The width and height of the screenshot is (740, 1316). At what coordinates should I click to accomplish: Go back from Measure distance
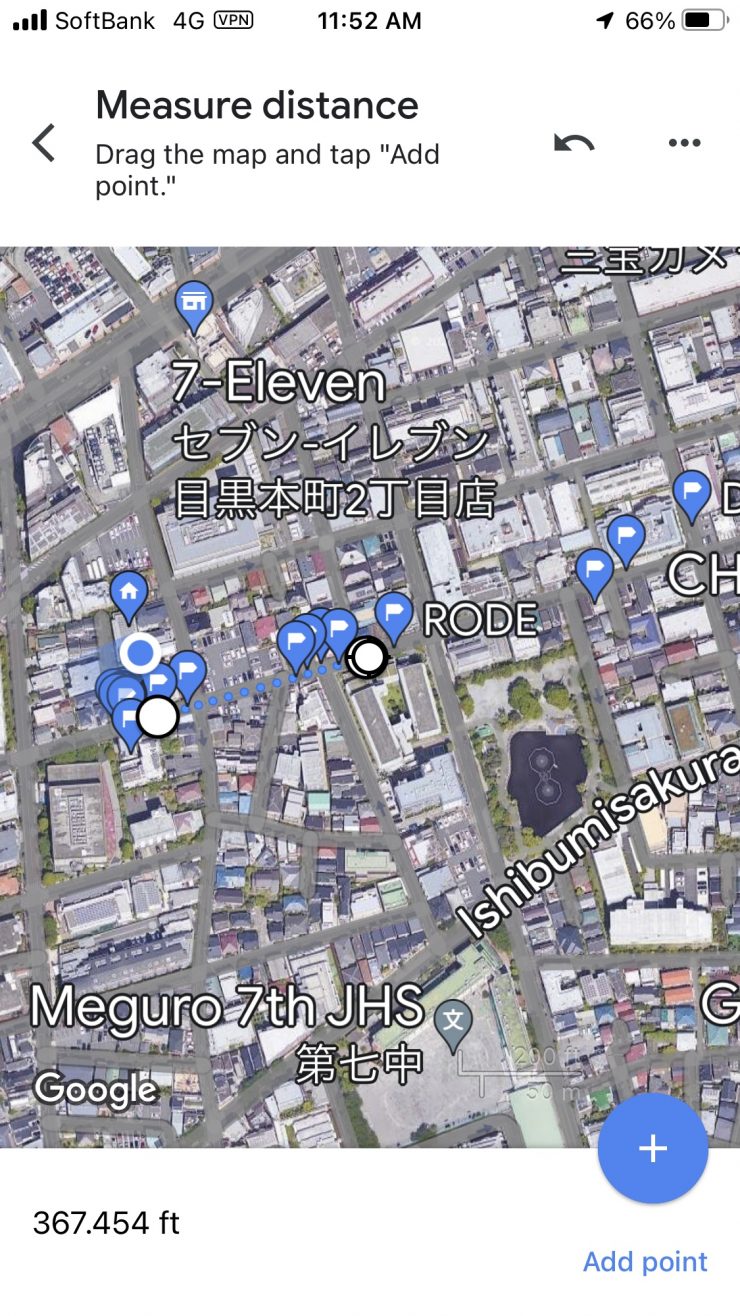click(x=44, y=143)
